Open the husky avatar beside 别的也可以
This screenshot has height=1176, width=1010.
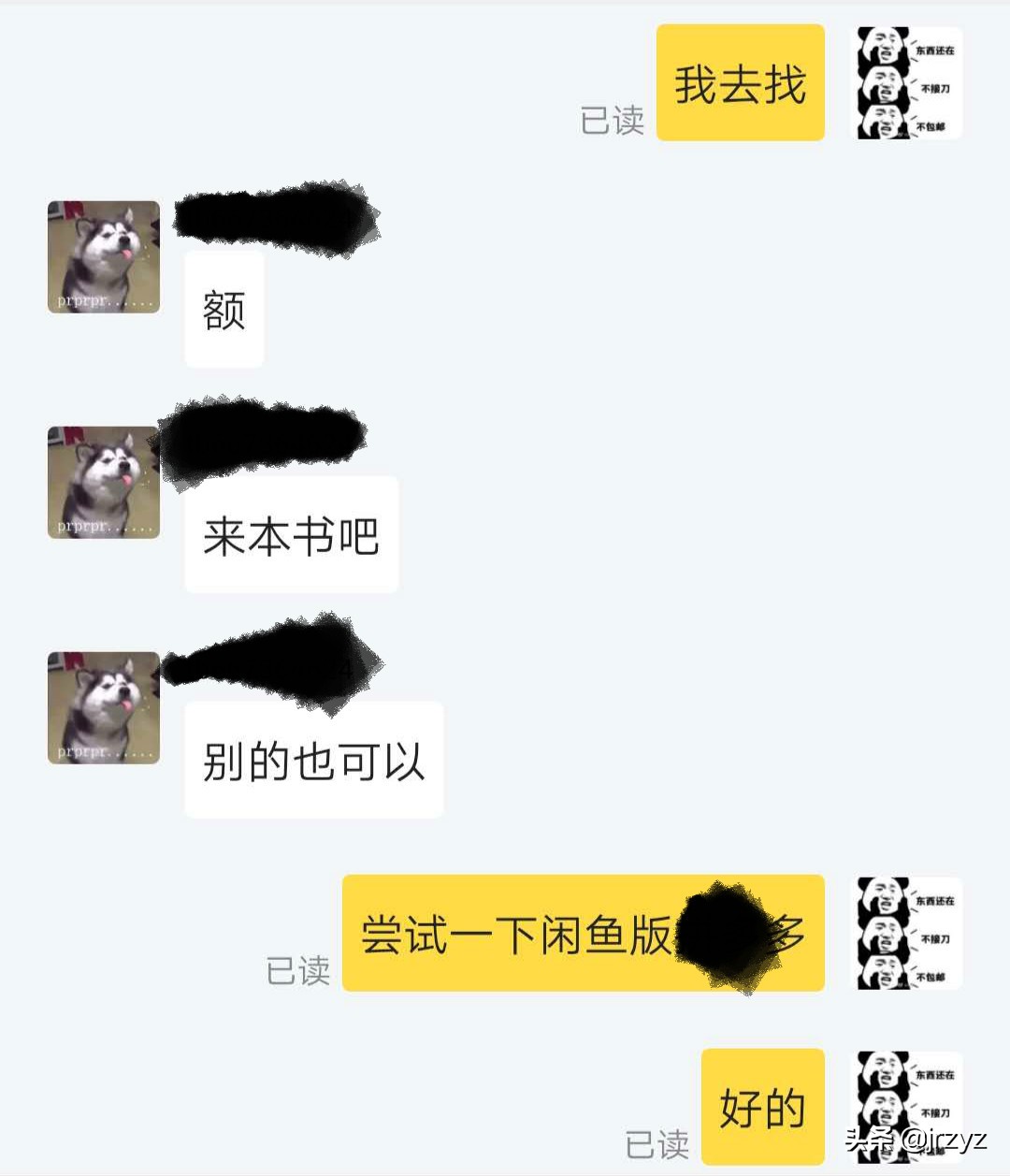103,706
